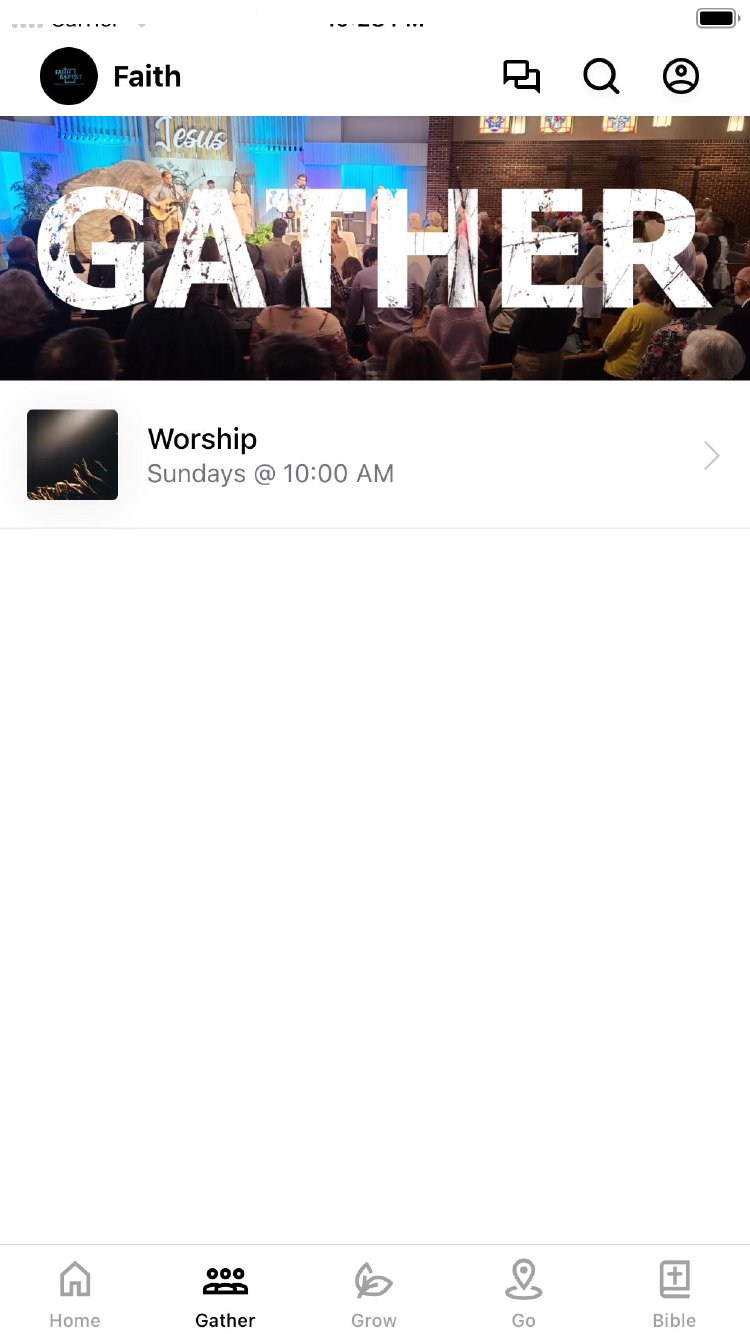
Task: Select the Gather tab
Action: pos(225,1292)
